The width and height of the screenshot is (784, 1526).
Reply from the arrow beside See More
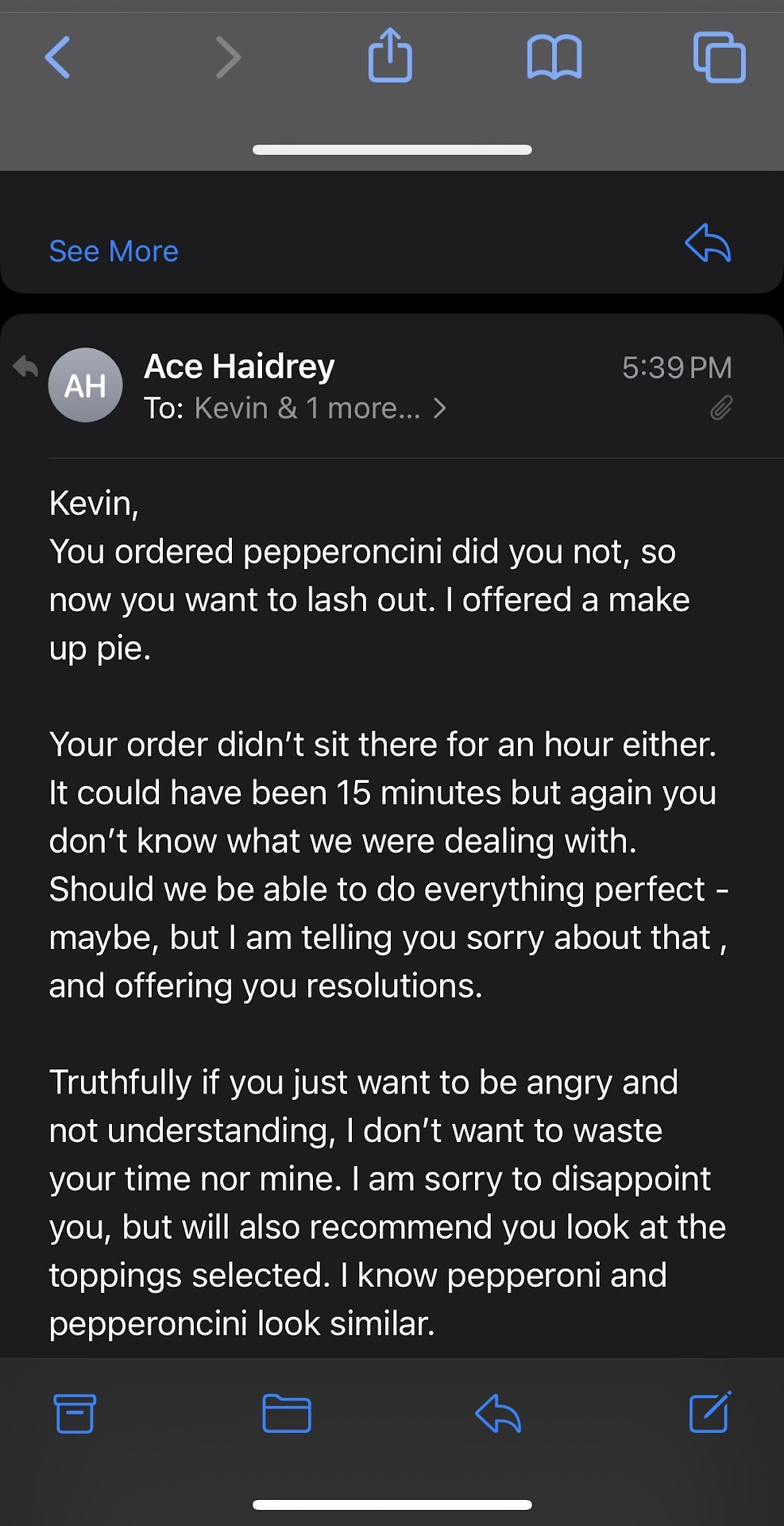tap(708, 243)
